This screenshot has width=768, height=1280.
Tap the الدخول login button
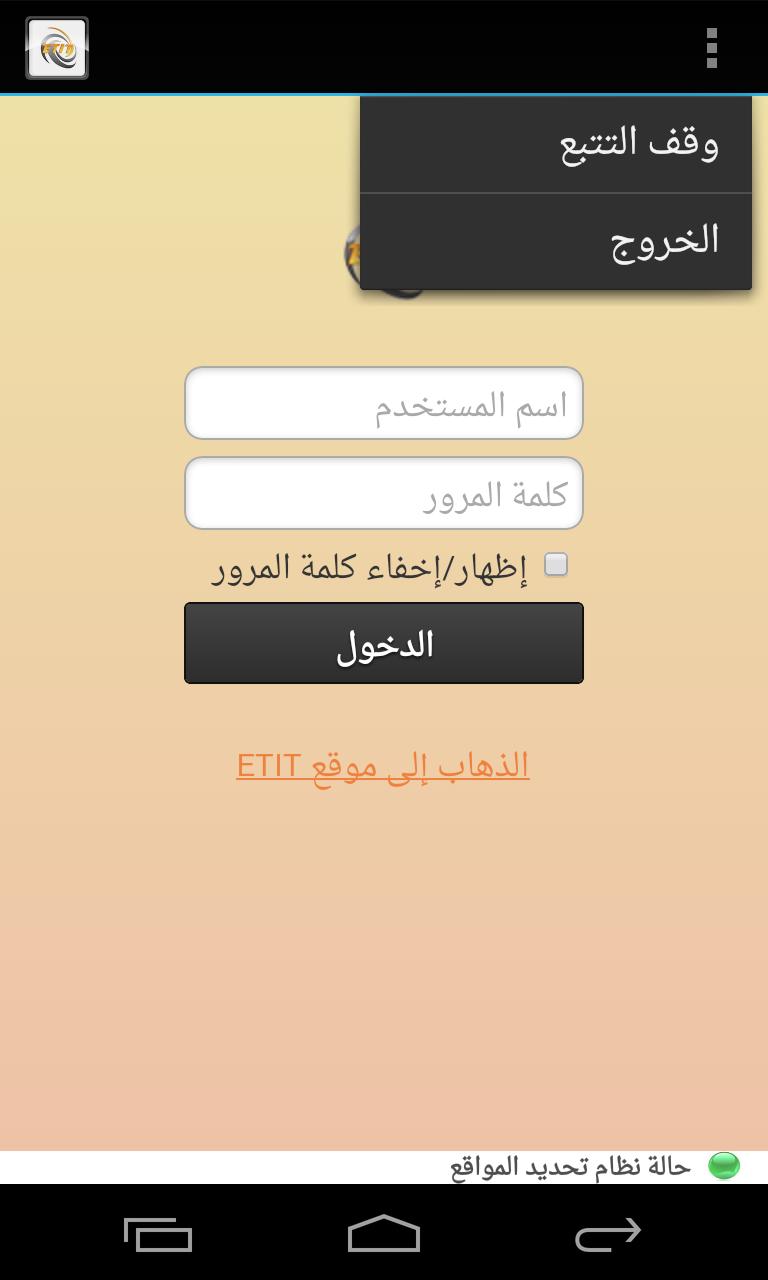pos(384,643)
